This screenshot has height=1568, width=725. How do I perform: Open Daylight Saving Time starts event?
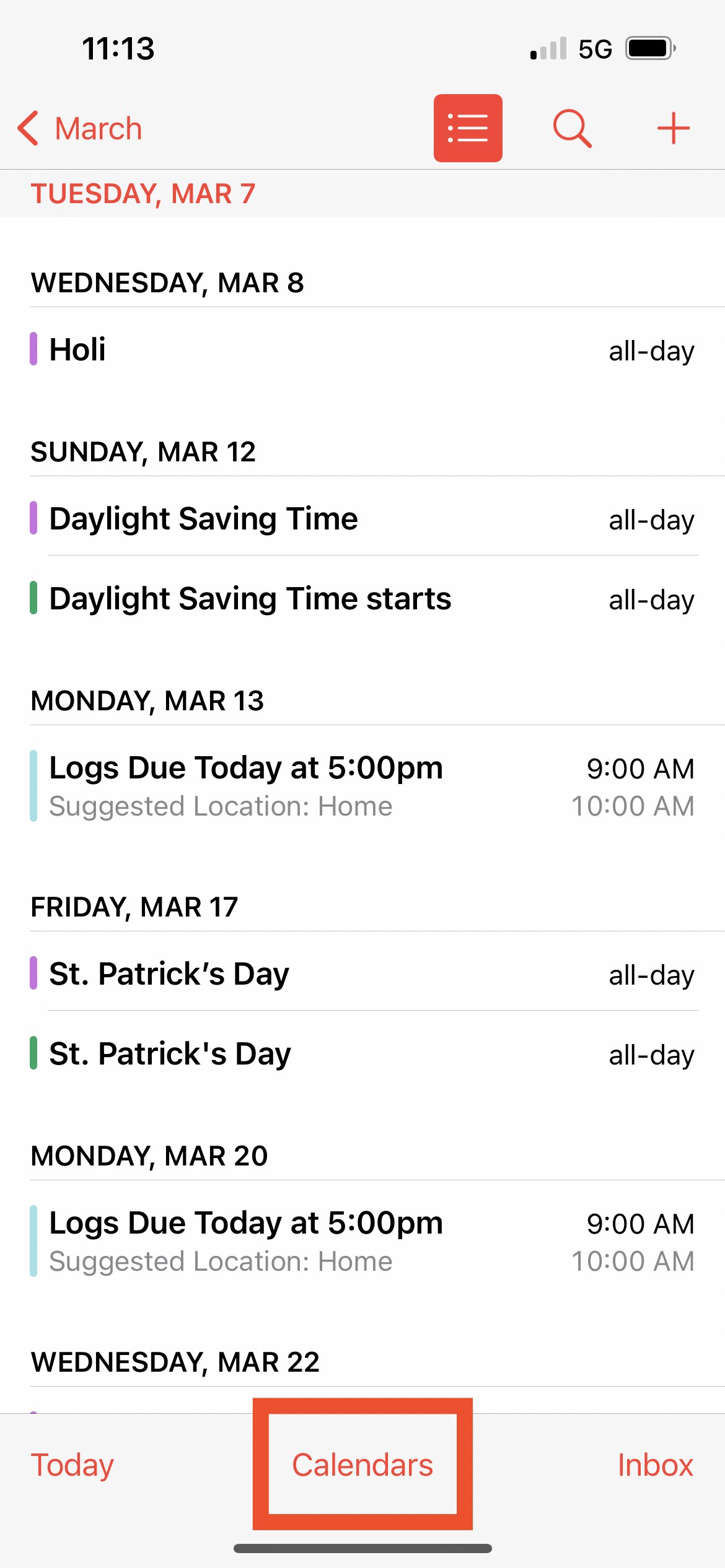[x=362, y=599]
